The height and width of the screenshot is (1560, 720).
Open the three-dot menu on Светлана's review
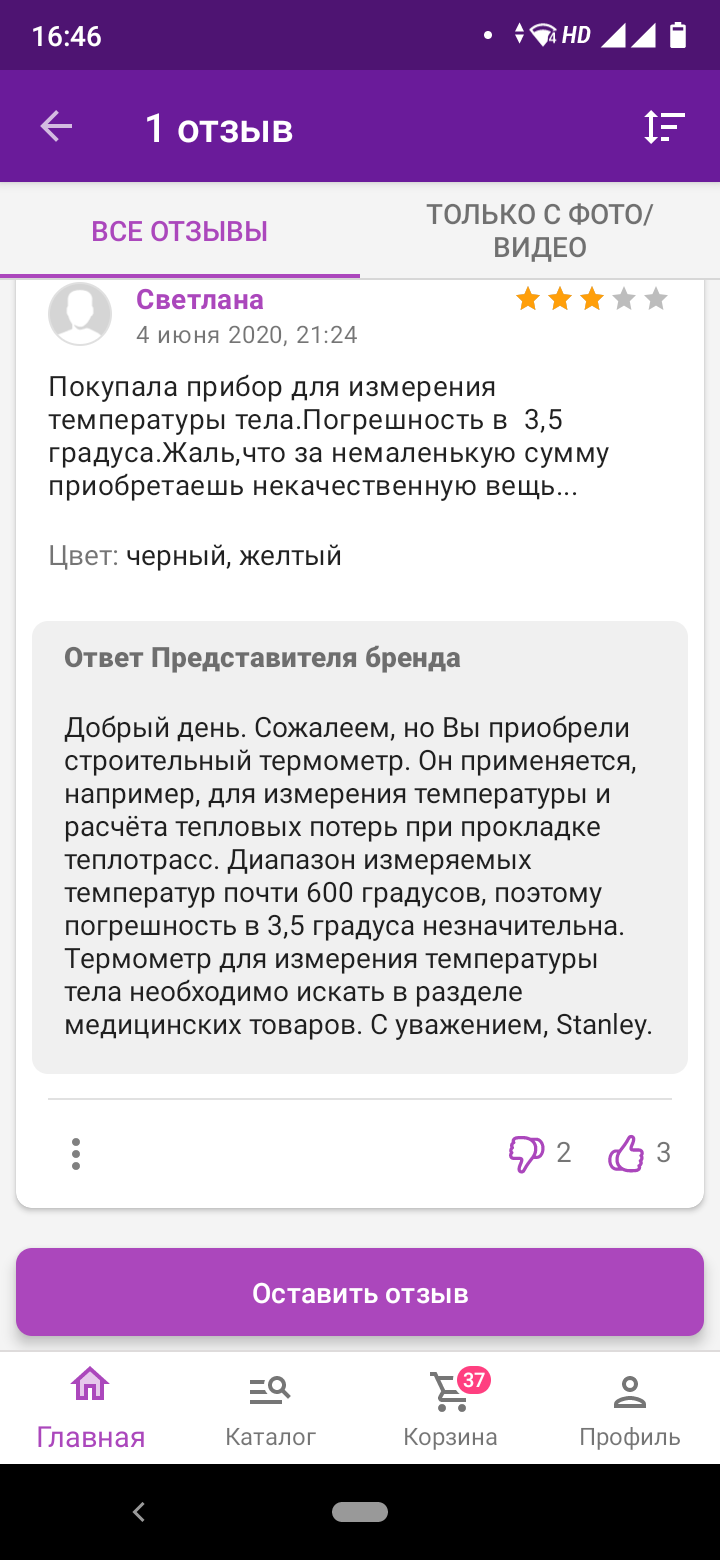76,1154
